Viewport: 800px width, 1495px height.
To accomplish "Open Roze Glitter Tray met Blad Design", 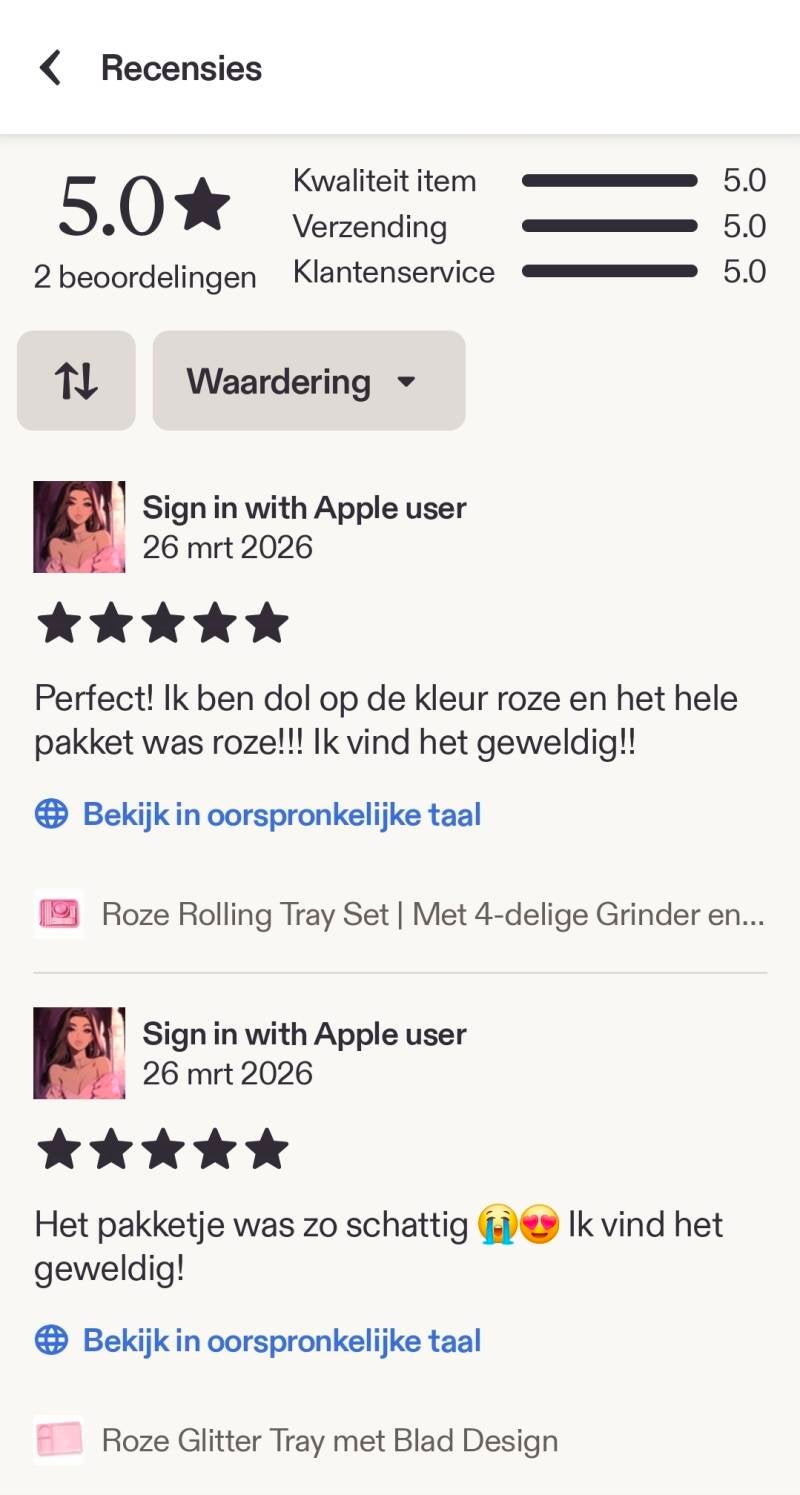I will point(328,1441).
